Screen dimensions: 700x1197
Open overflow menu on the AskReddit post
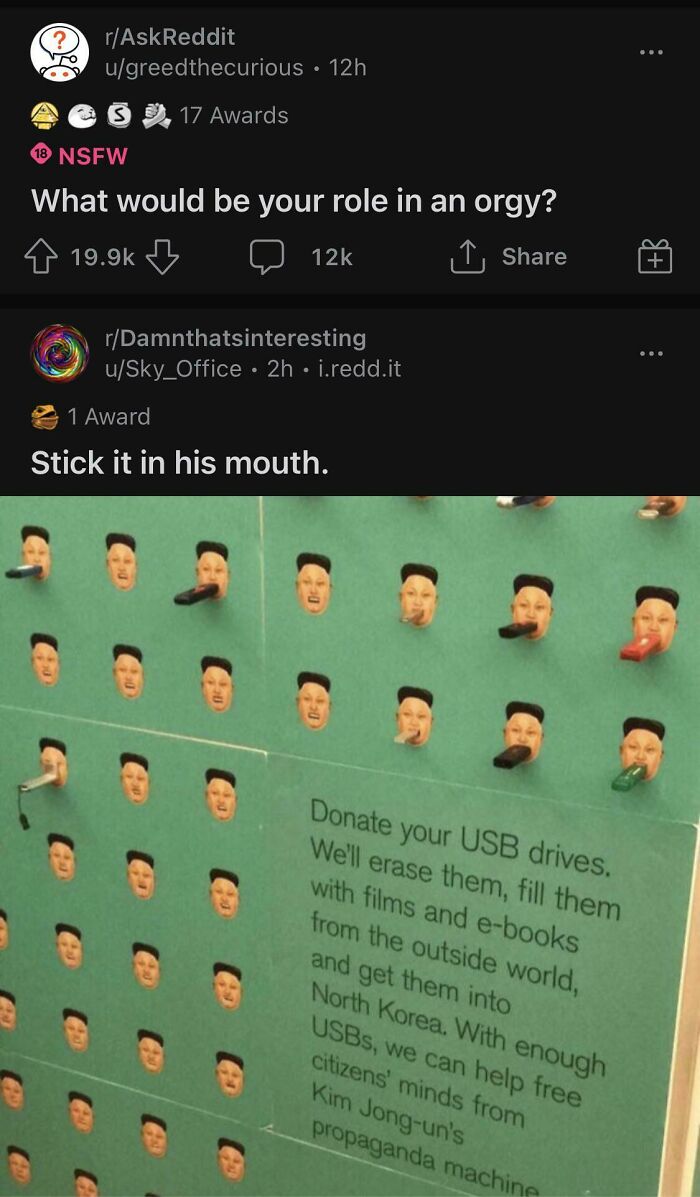click(652, 52)
